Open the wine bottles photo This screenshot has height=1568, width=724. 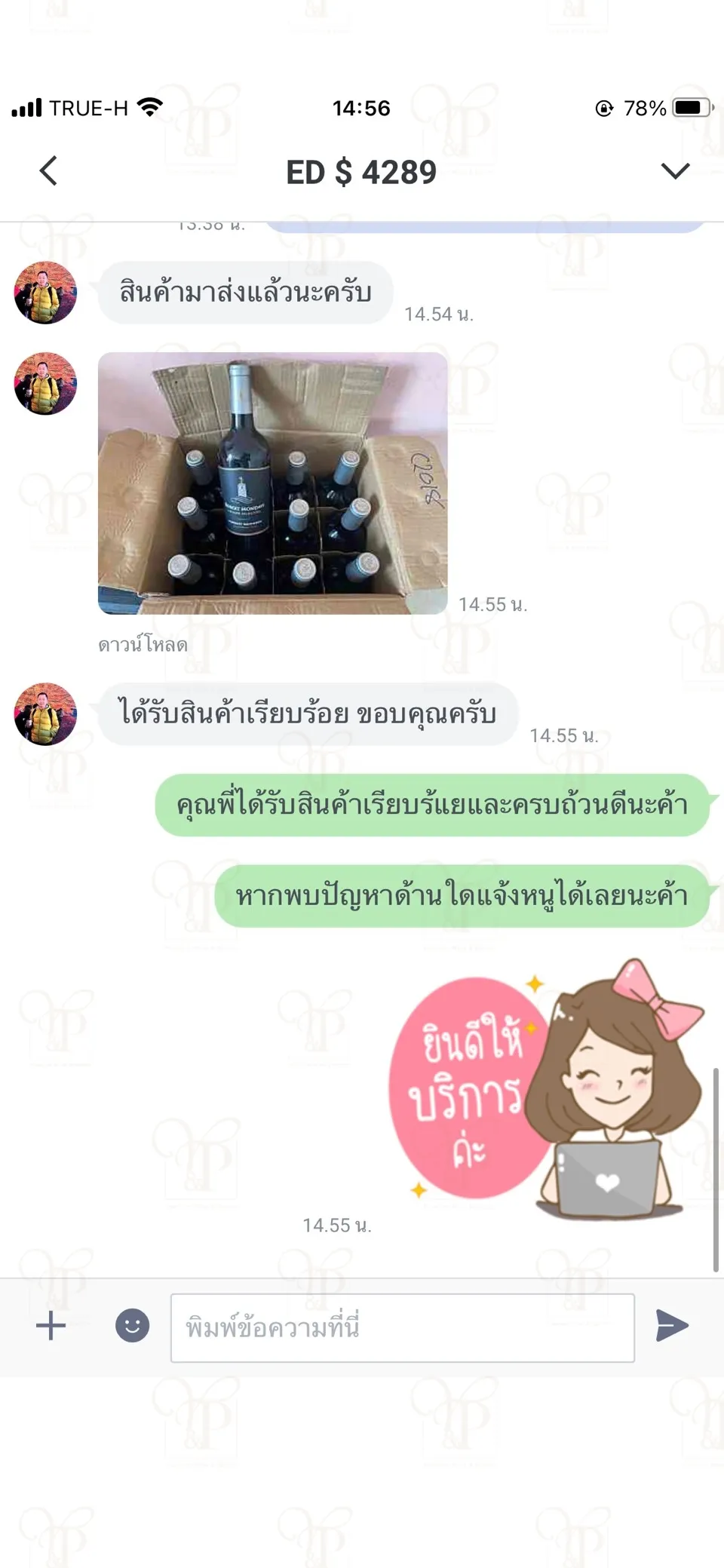[x=272, y=483]
